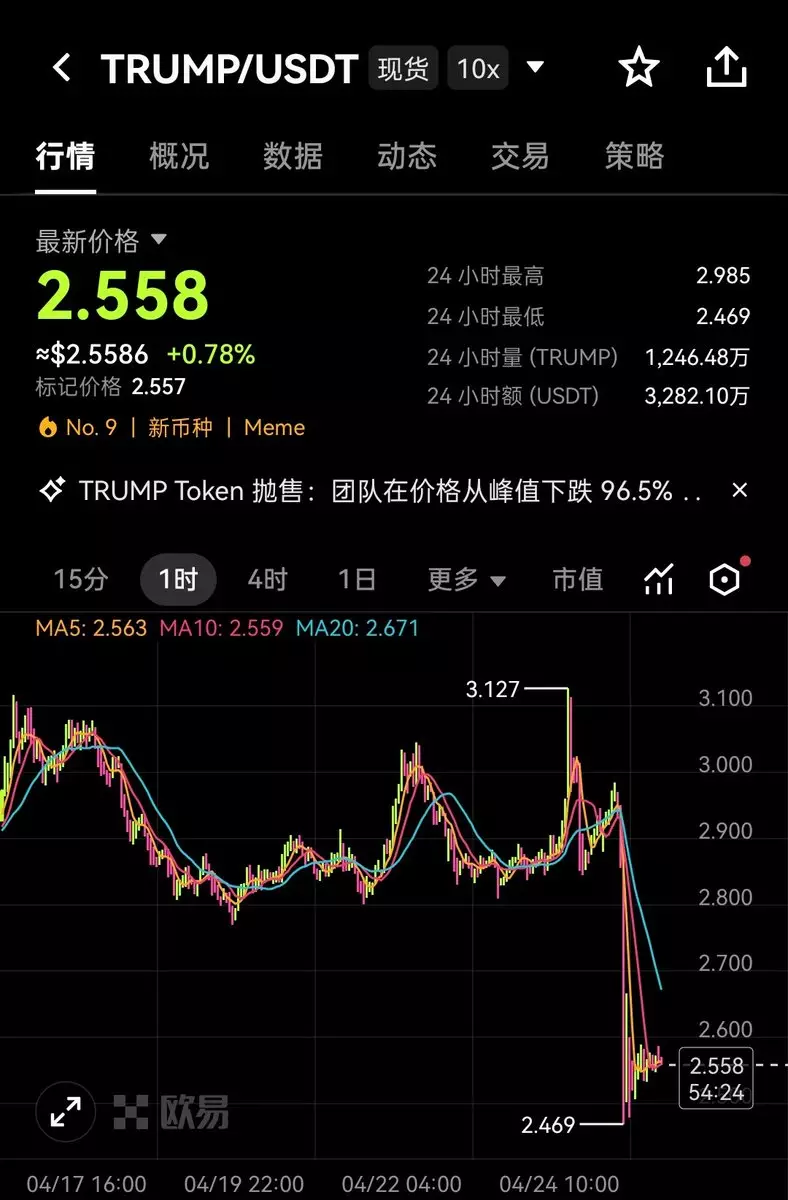Open the 动态 tab

407,156
